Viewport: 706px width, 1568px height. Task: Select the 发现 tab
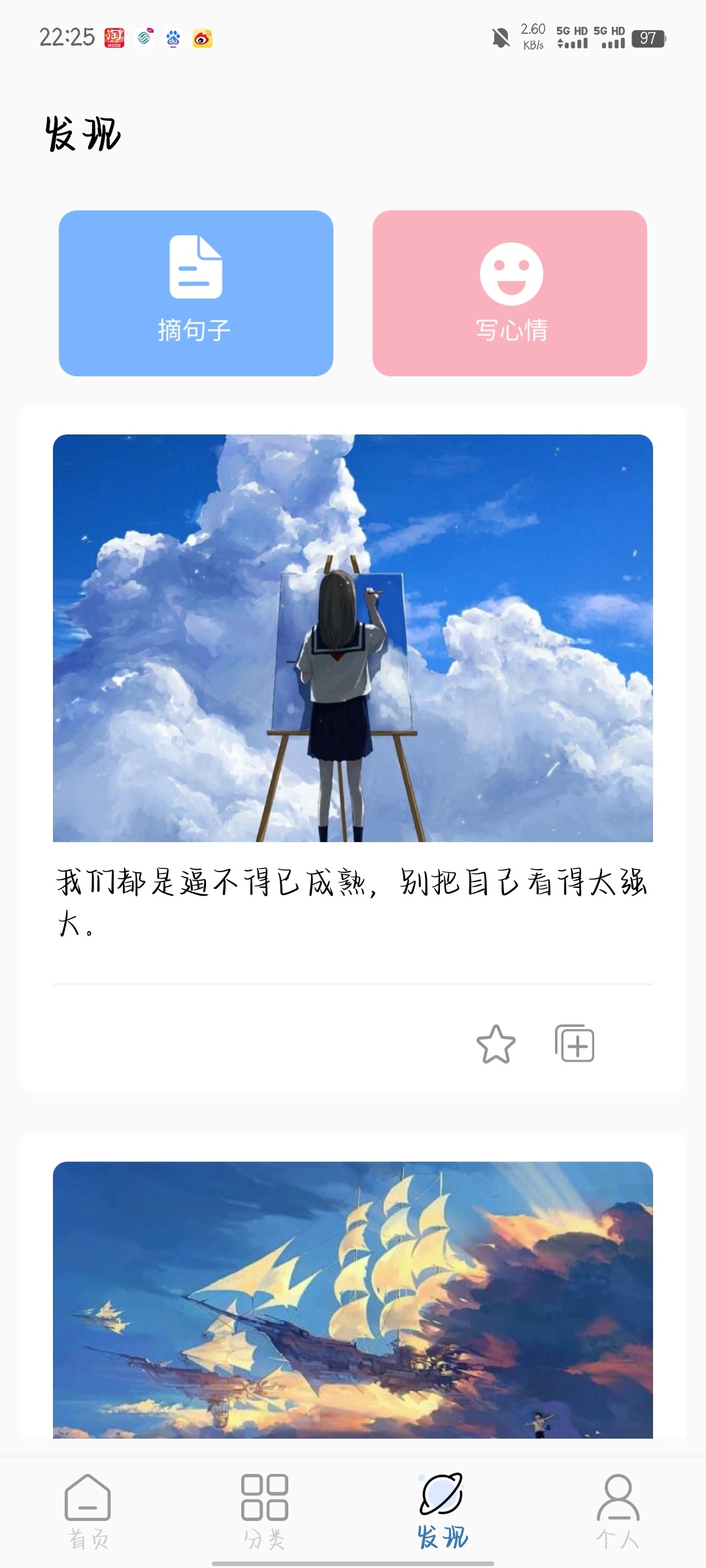pos(442,1511)
